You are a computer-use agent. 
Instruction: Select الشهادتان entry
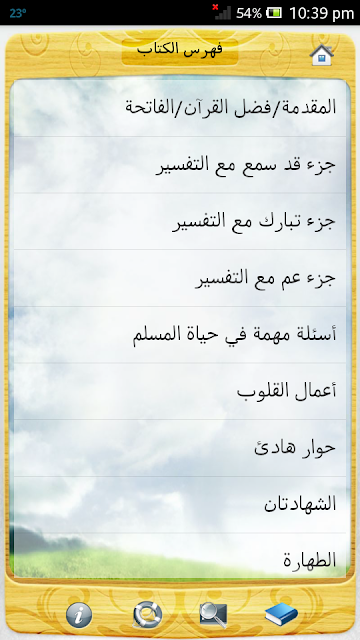(180, 505)
